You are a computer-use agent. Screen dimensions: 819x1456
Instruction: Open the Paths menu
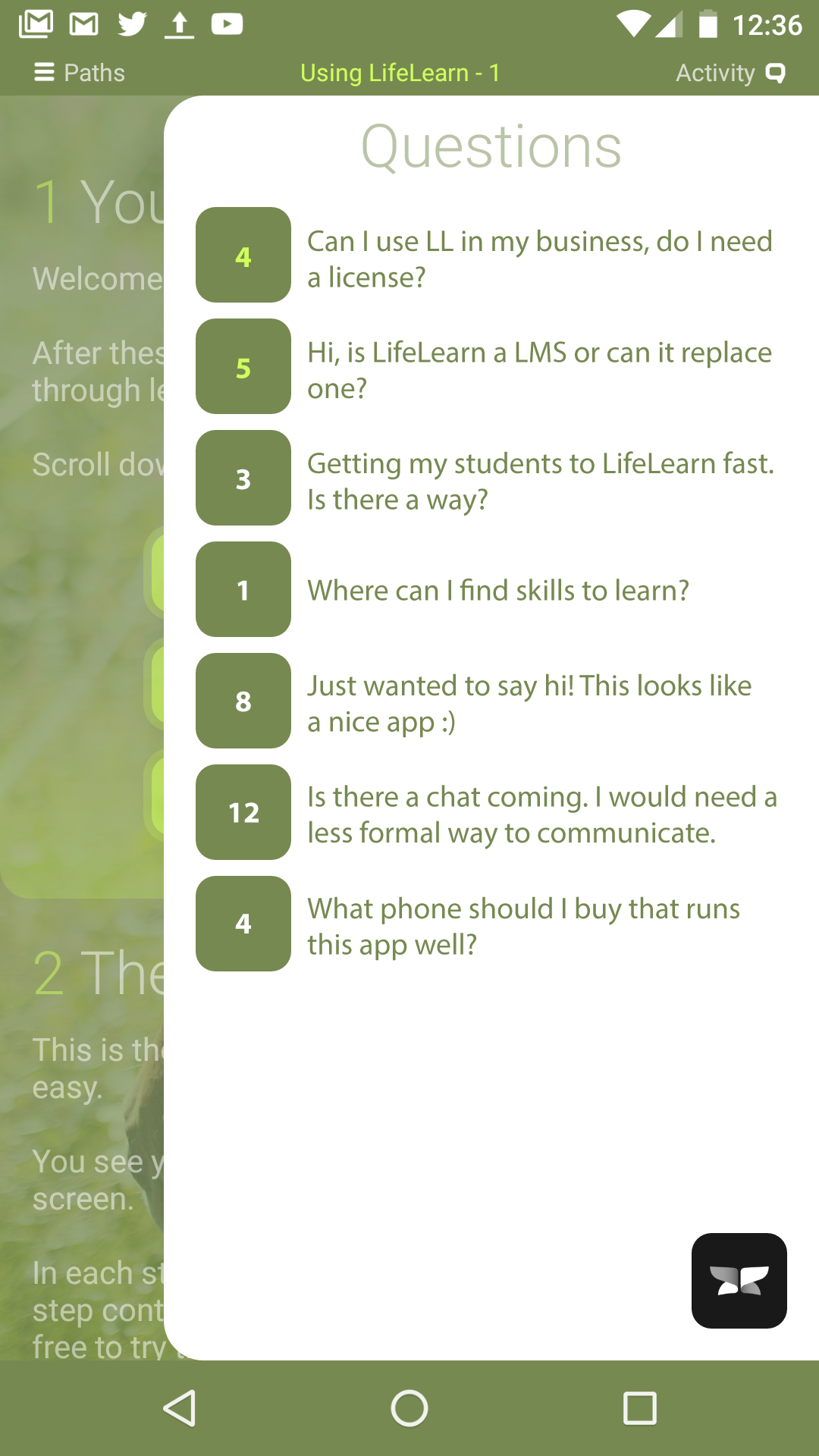80,73
